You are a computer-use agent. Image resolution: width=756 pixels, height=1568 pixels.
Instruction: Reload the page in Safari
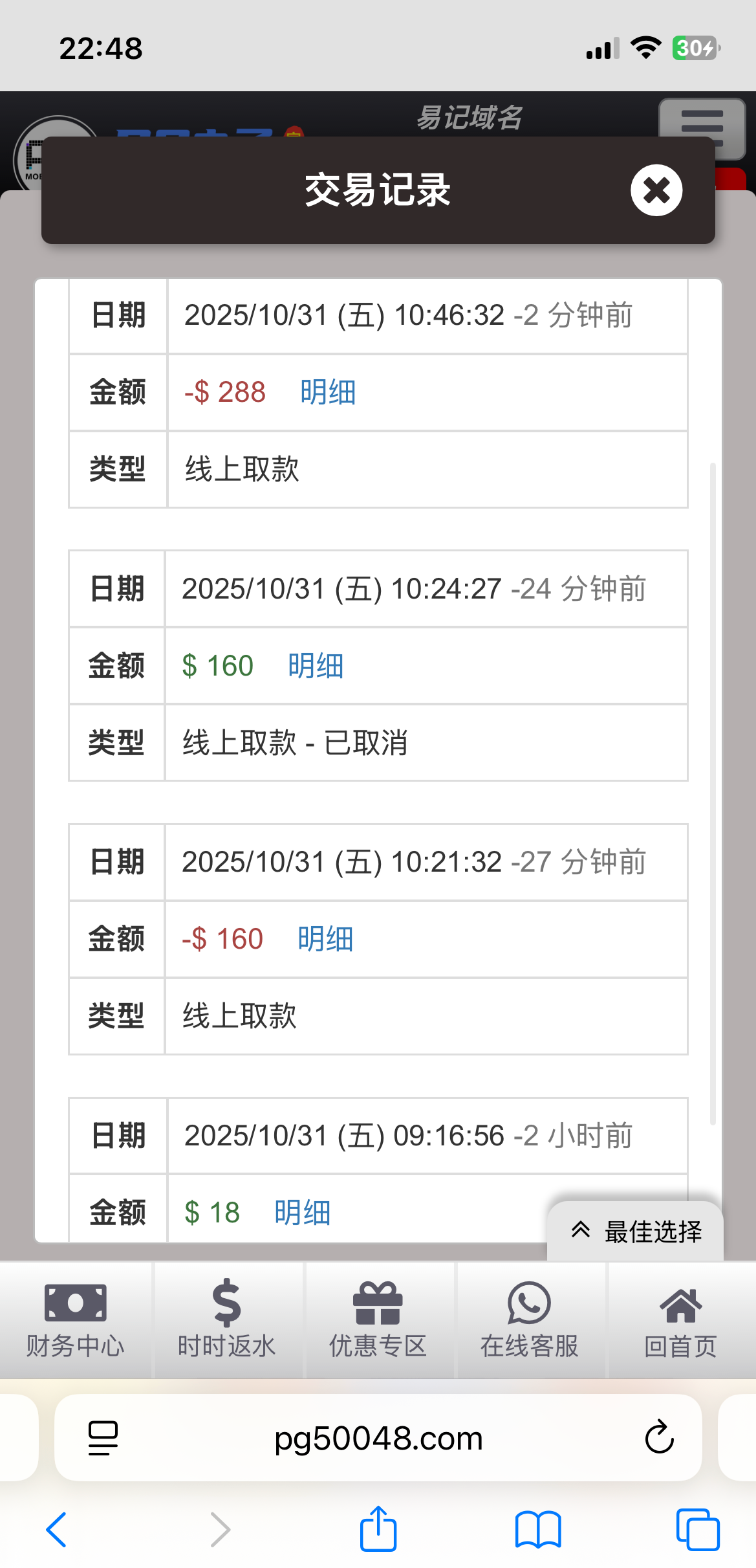pyautogui.click(x=659, y=1438)
